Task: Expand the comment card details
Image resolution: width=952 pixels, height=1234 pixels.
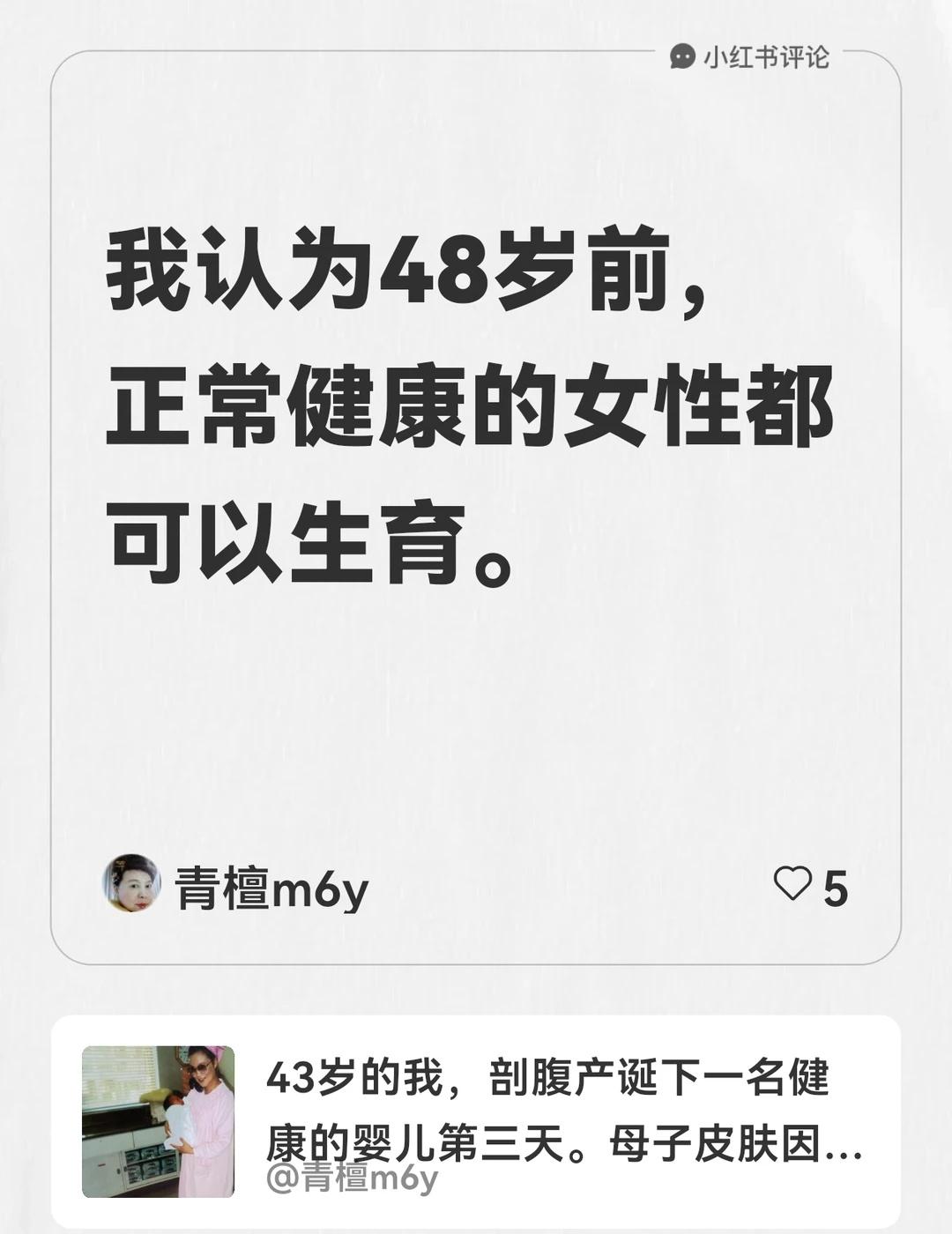Action: pos(476,502)
